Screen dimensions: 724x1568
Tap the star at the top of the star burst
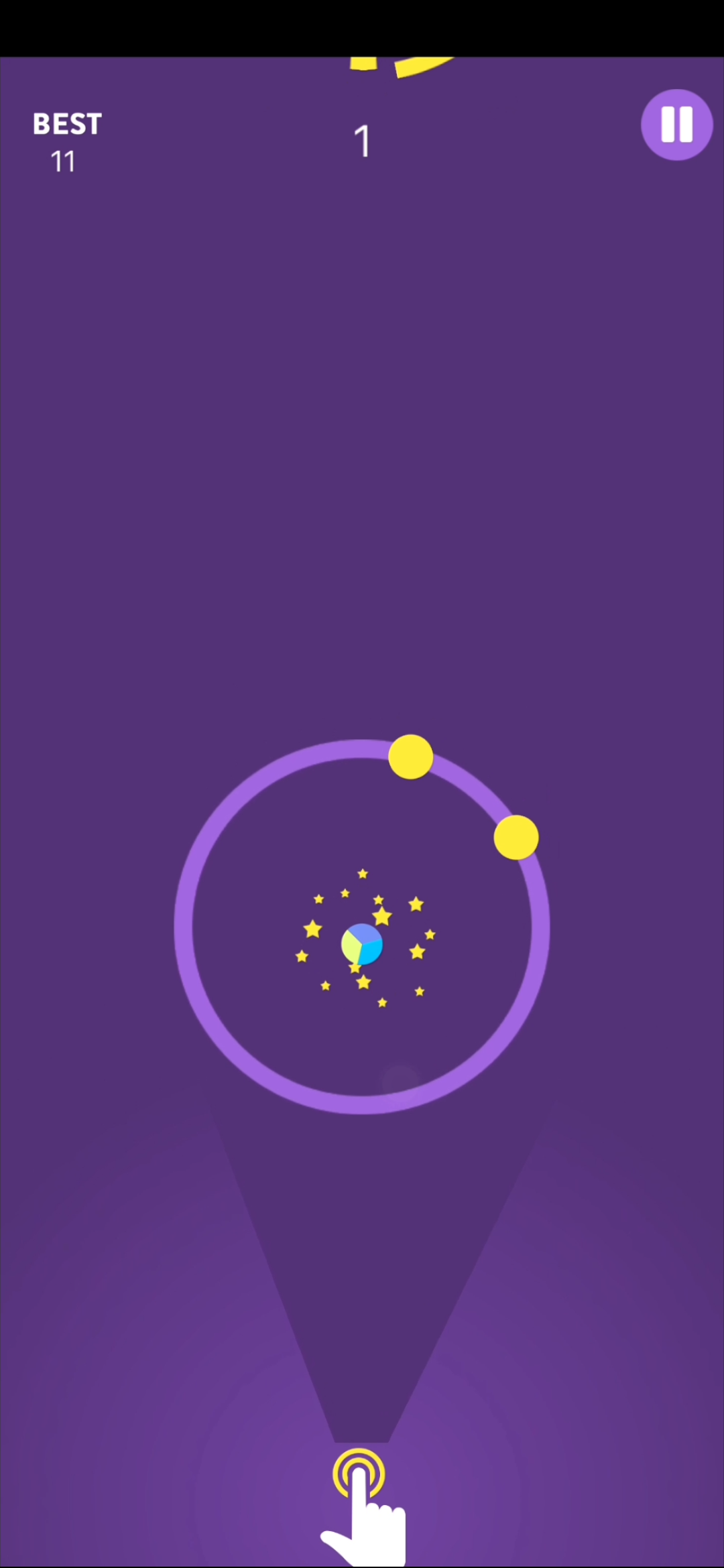point(362,873)
